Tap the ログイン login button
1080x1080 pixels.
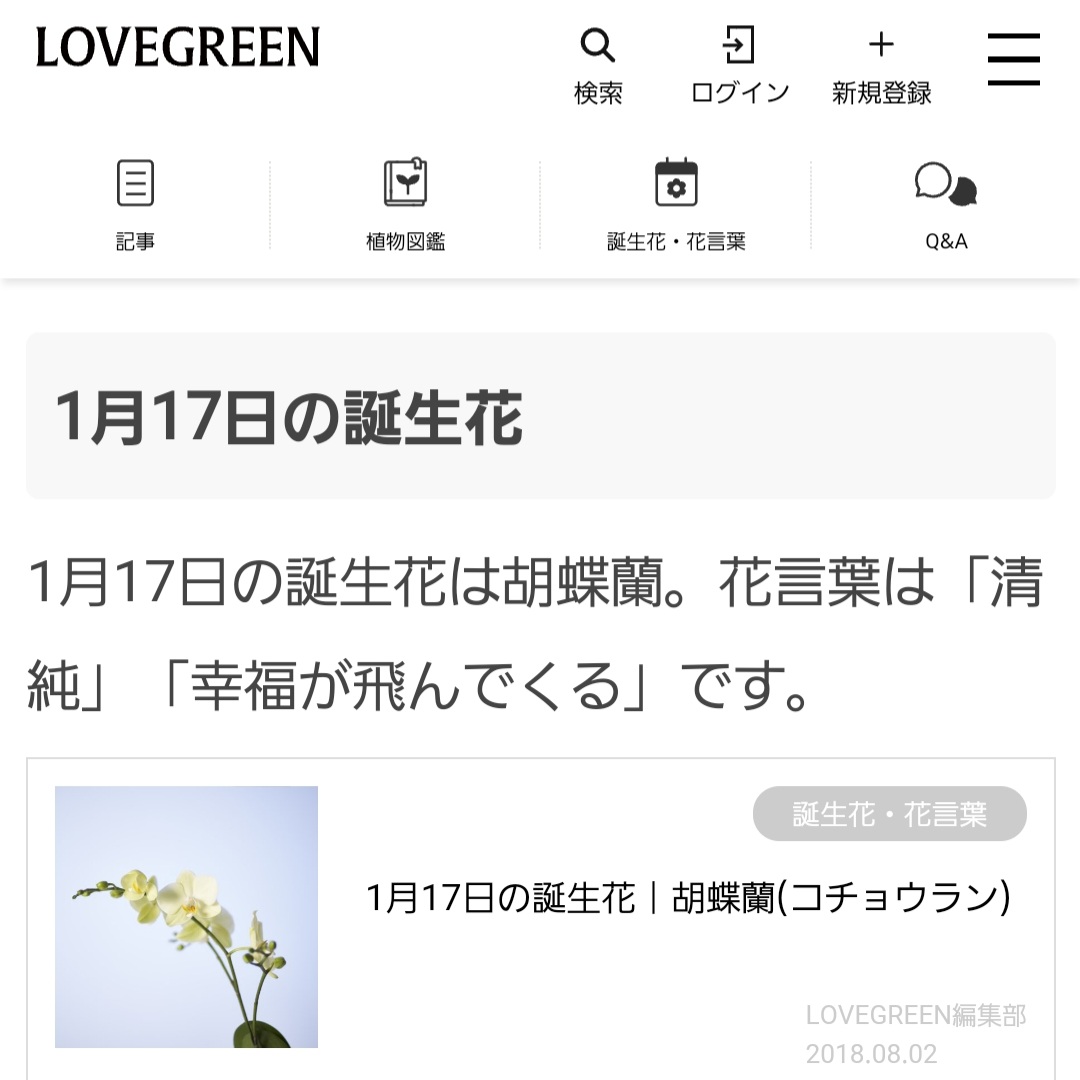(x=739, y=66)
